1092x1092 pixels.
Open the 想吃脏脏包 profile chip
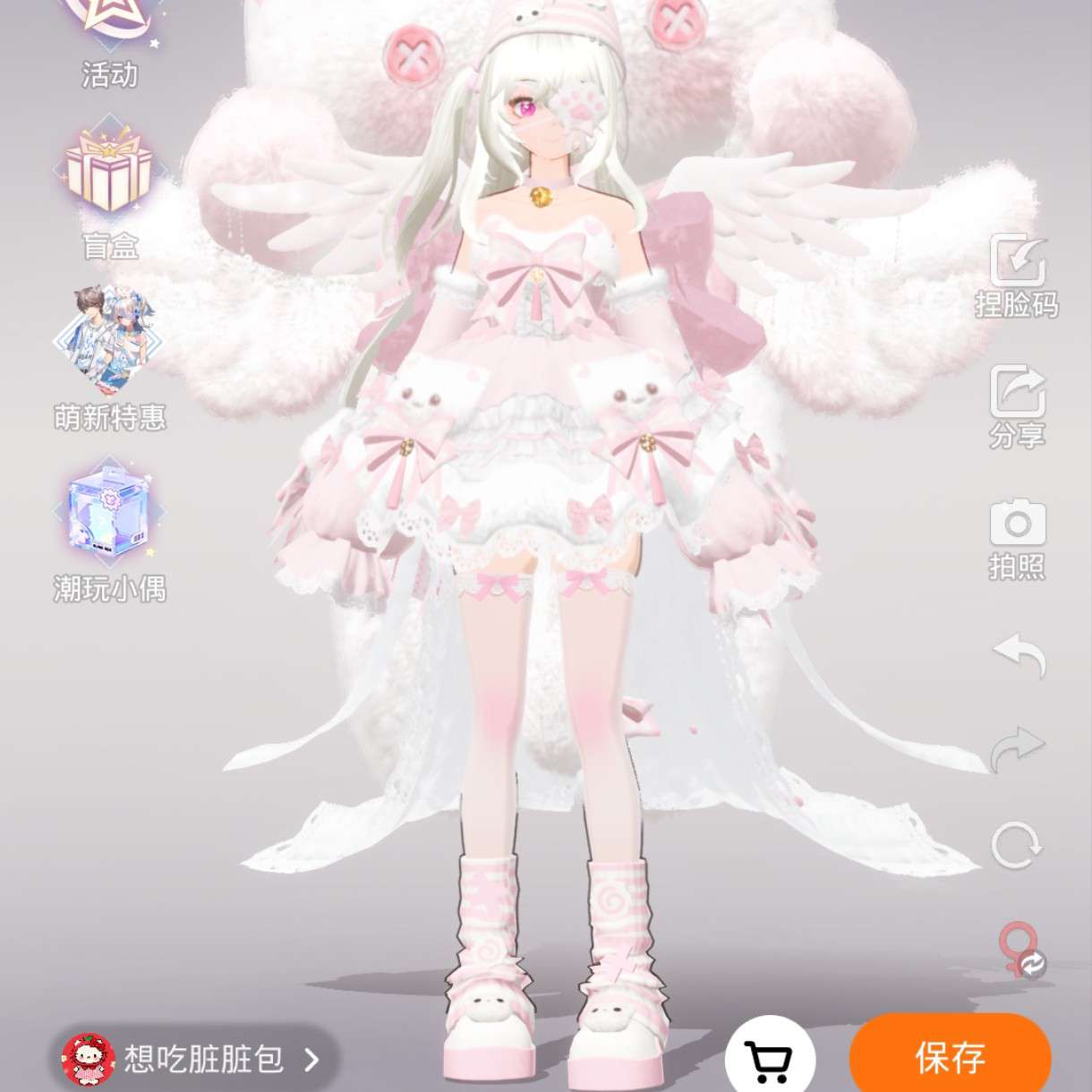click(192, 1060)
